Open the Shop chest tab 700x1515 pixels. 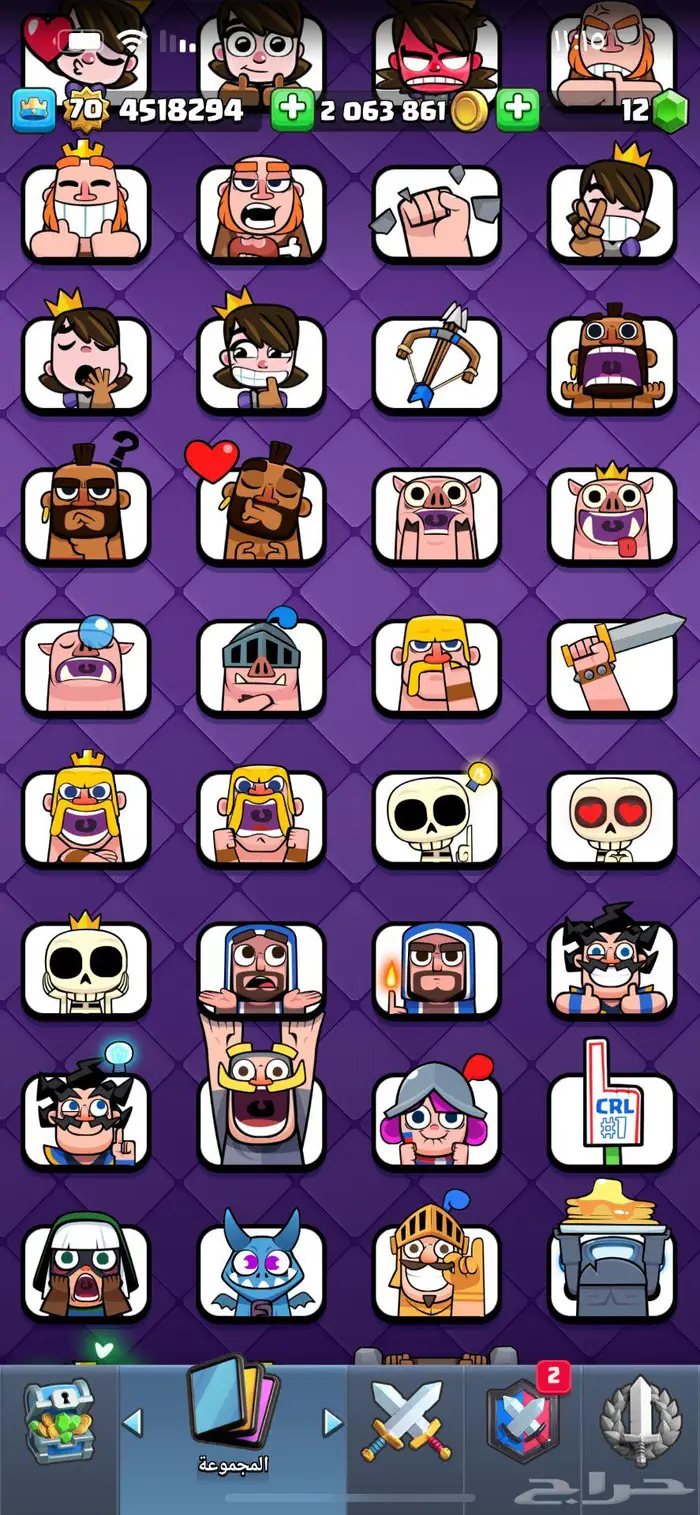pos(58,1421)
